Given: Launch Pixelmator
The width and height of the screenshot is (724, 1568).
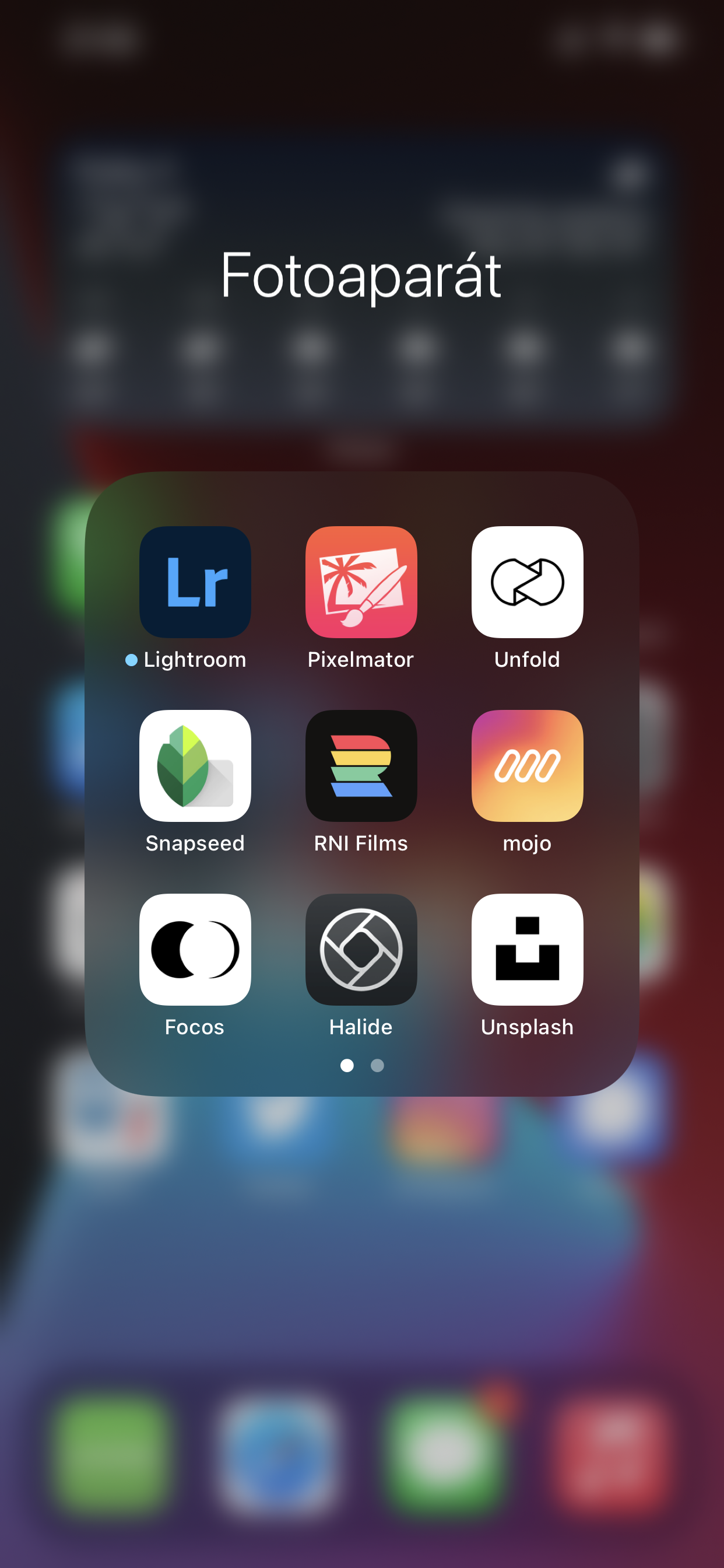Looking at the screenshot, I should pyautogui.click(x=361, y=582).
